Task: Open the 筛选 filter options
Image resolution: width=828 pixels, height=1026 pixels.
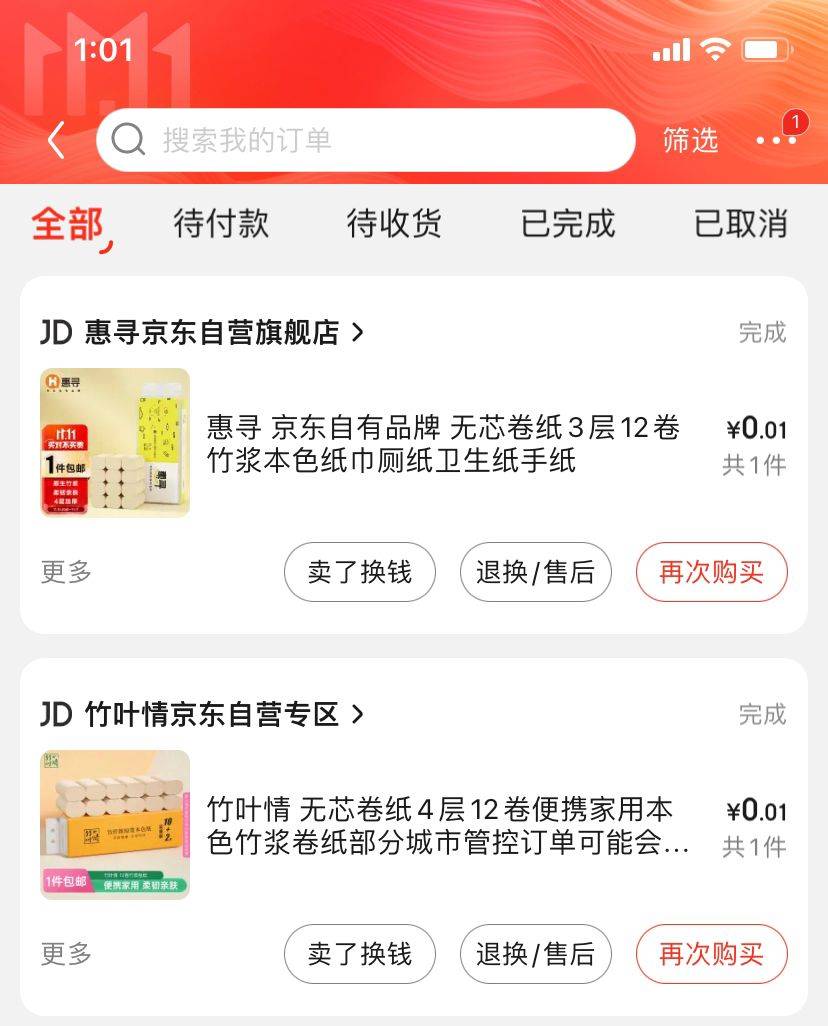Action: coord(691,141)
